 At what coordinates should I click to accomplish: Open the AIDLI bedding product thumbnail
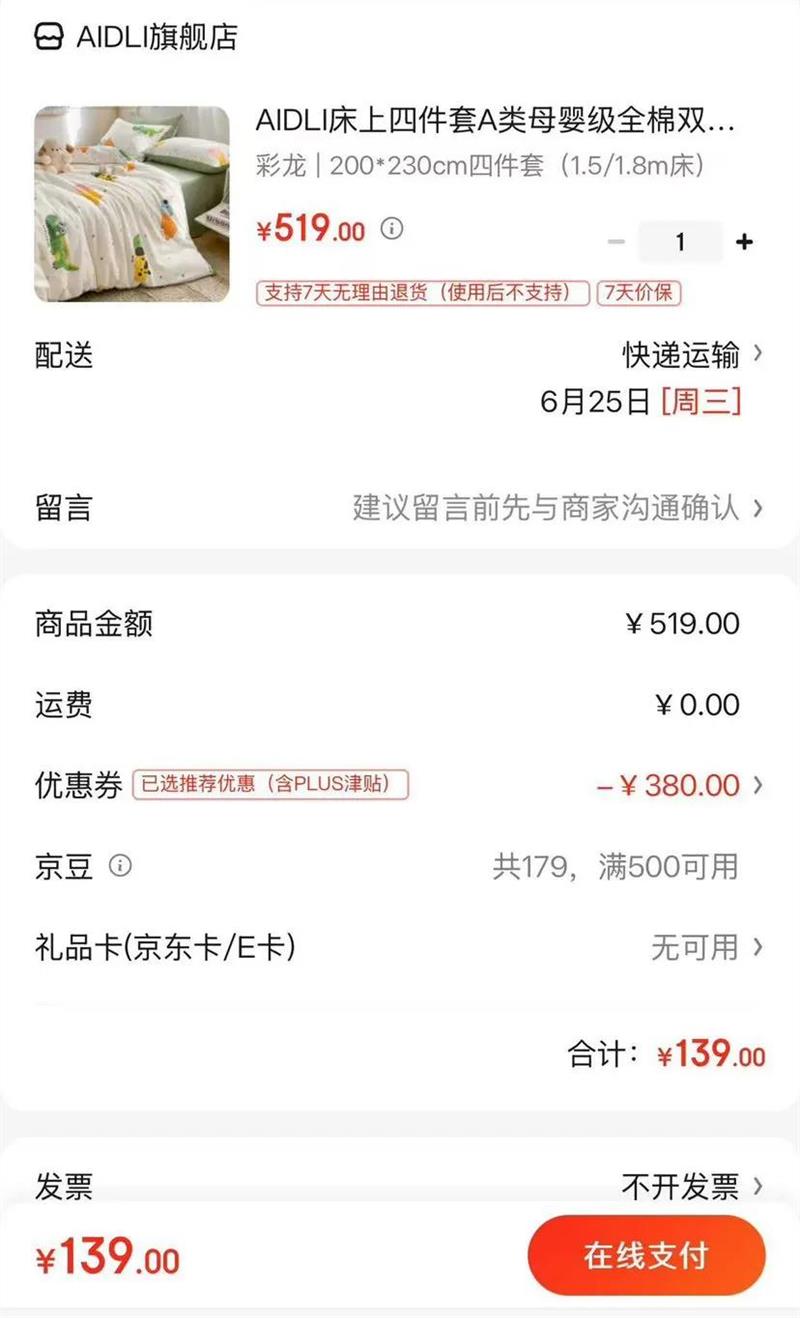[132, 204]
